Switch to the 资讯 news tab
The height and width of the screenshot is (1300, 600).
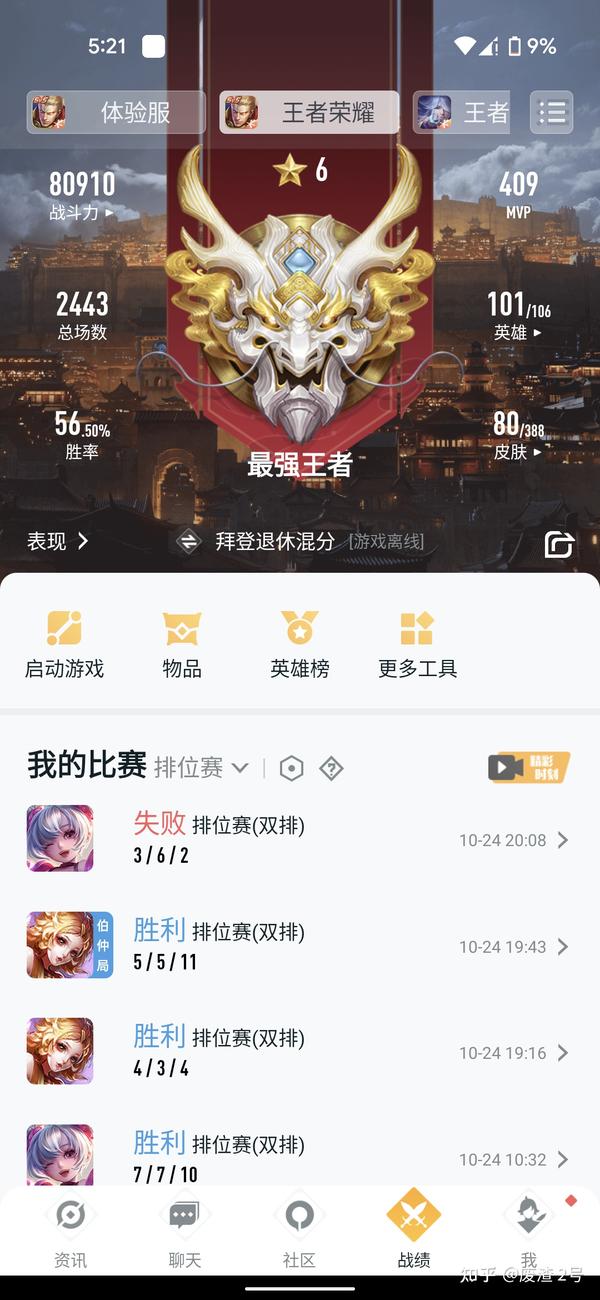point(70,1231)
